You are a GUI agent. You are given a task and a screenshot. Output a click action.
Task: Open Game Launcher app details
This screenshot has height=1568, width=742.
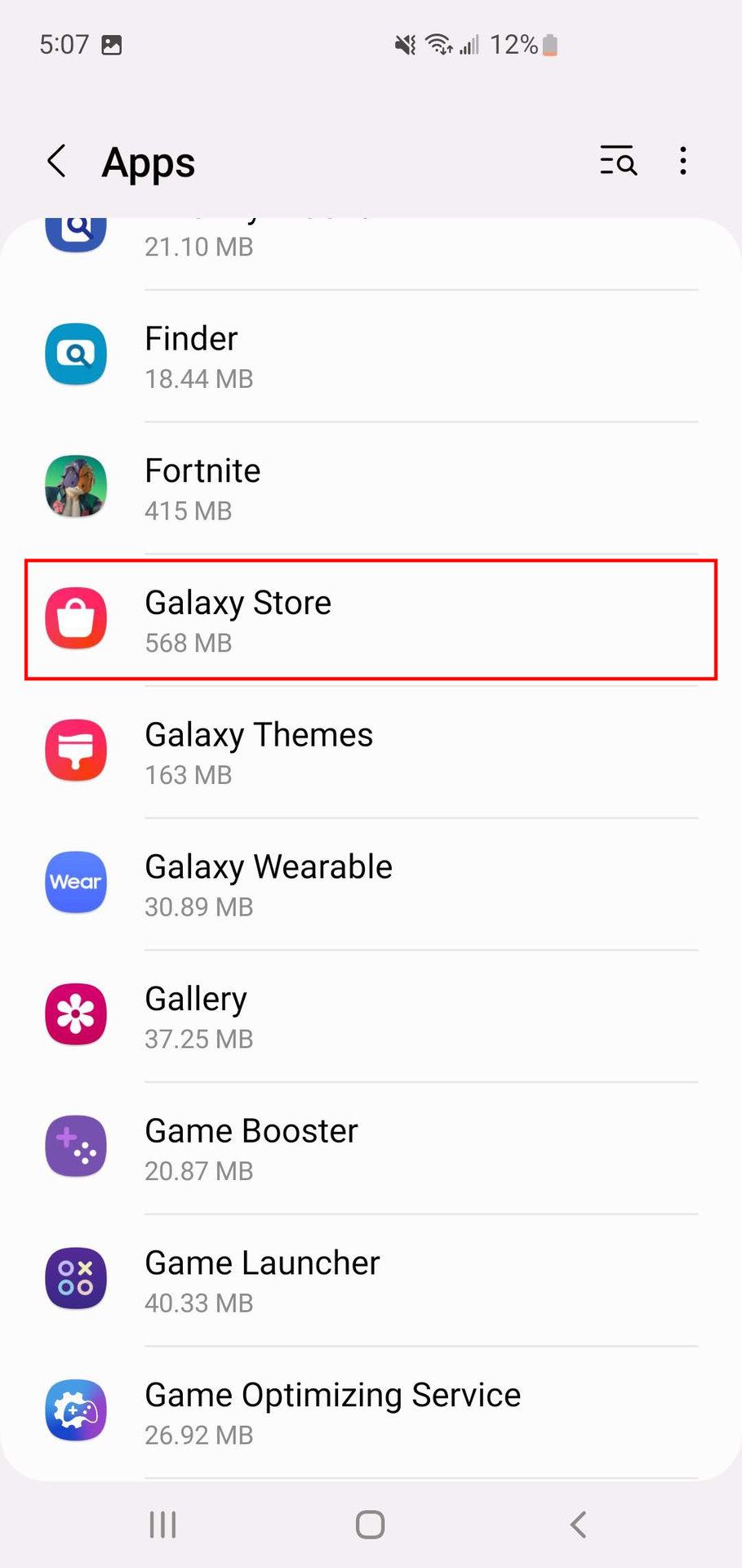pos(371,1281)
